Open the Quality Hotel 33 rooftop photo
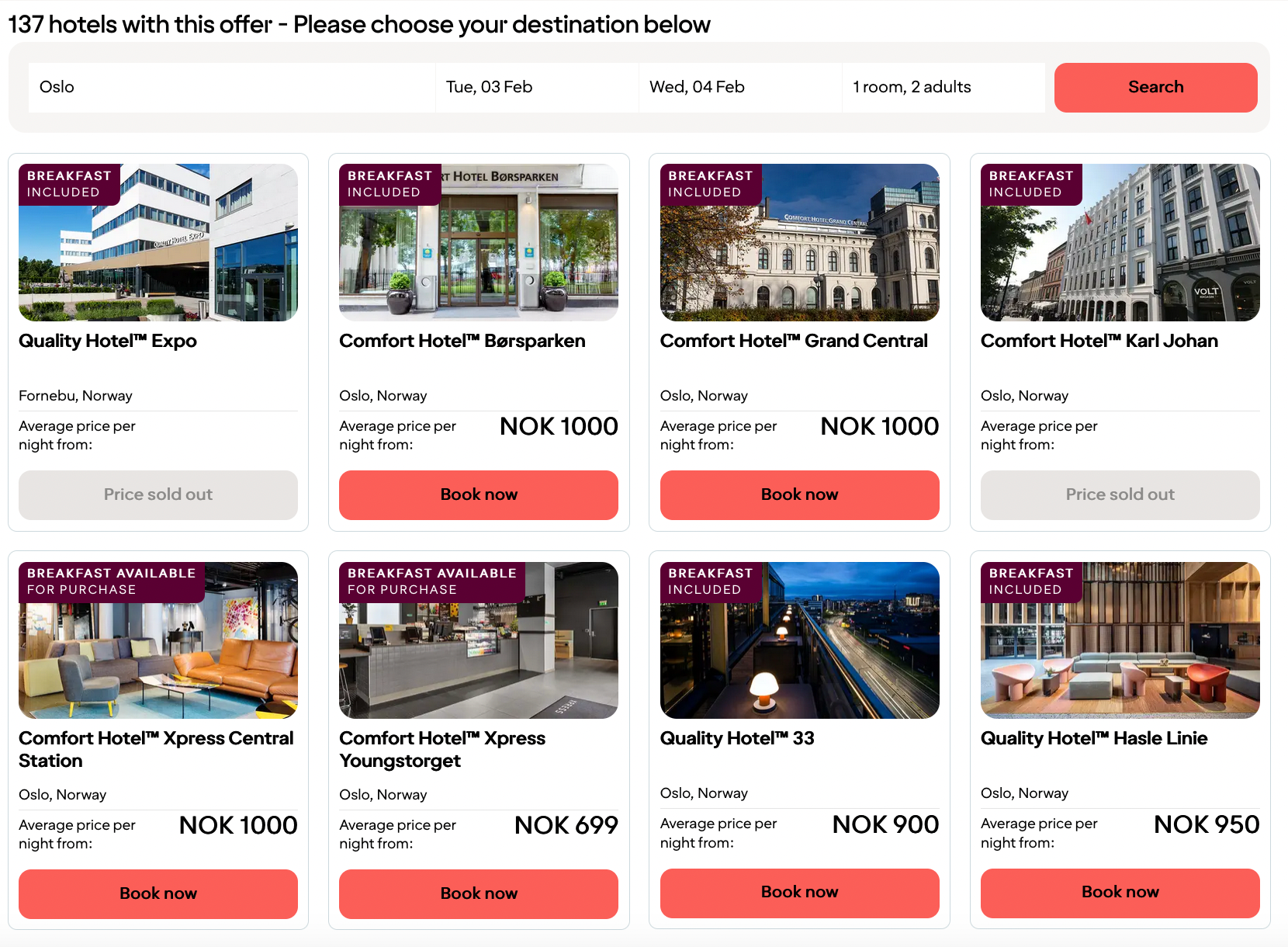Viewport: 1288px width, 947px height. [x=799, y=652]
